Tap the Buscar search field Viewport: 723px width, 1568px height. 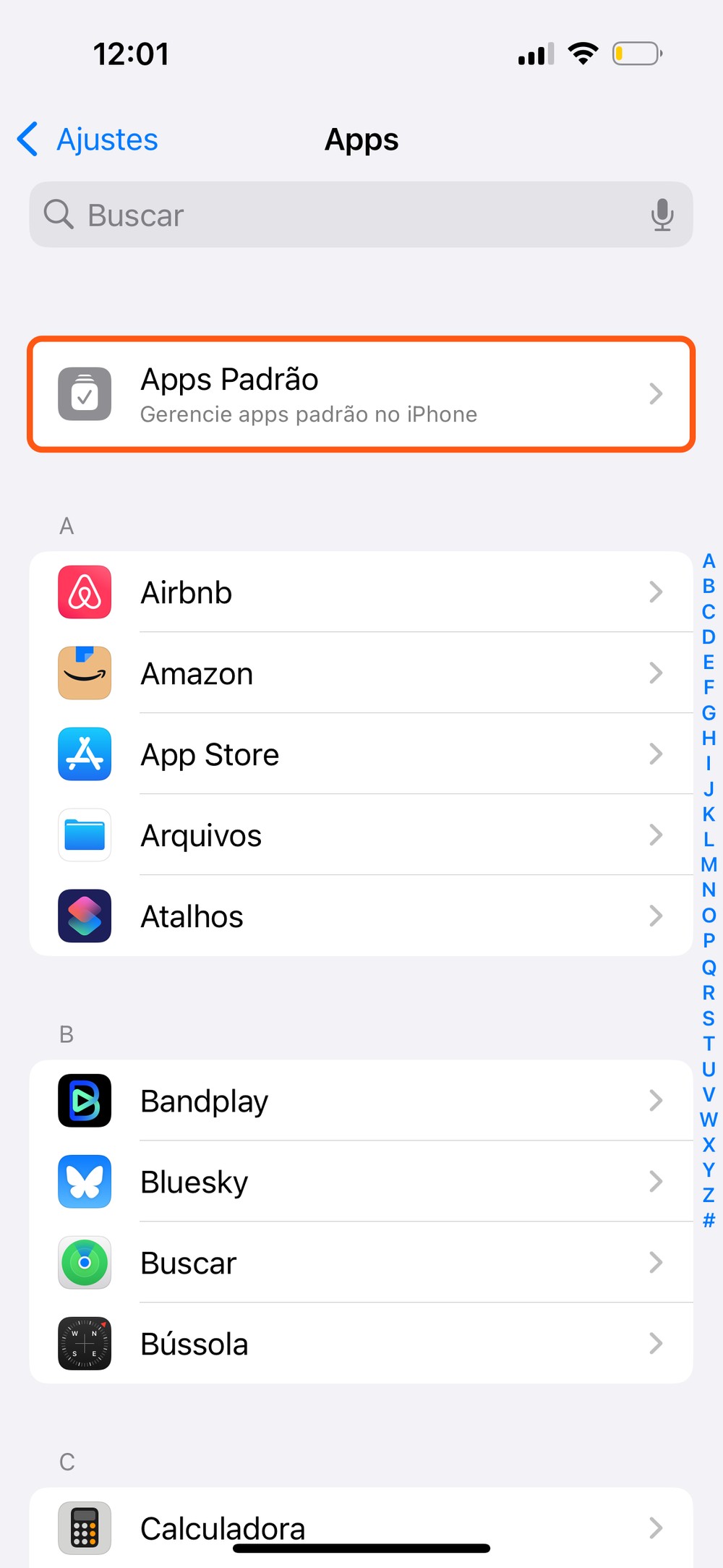pyautogui.click(x=347, y=215)
